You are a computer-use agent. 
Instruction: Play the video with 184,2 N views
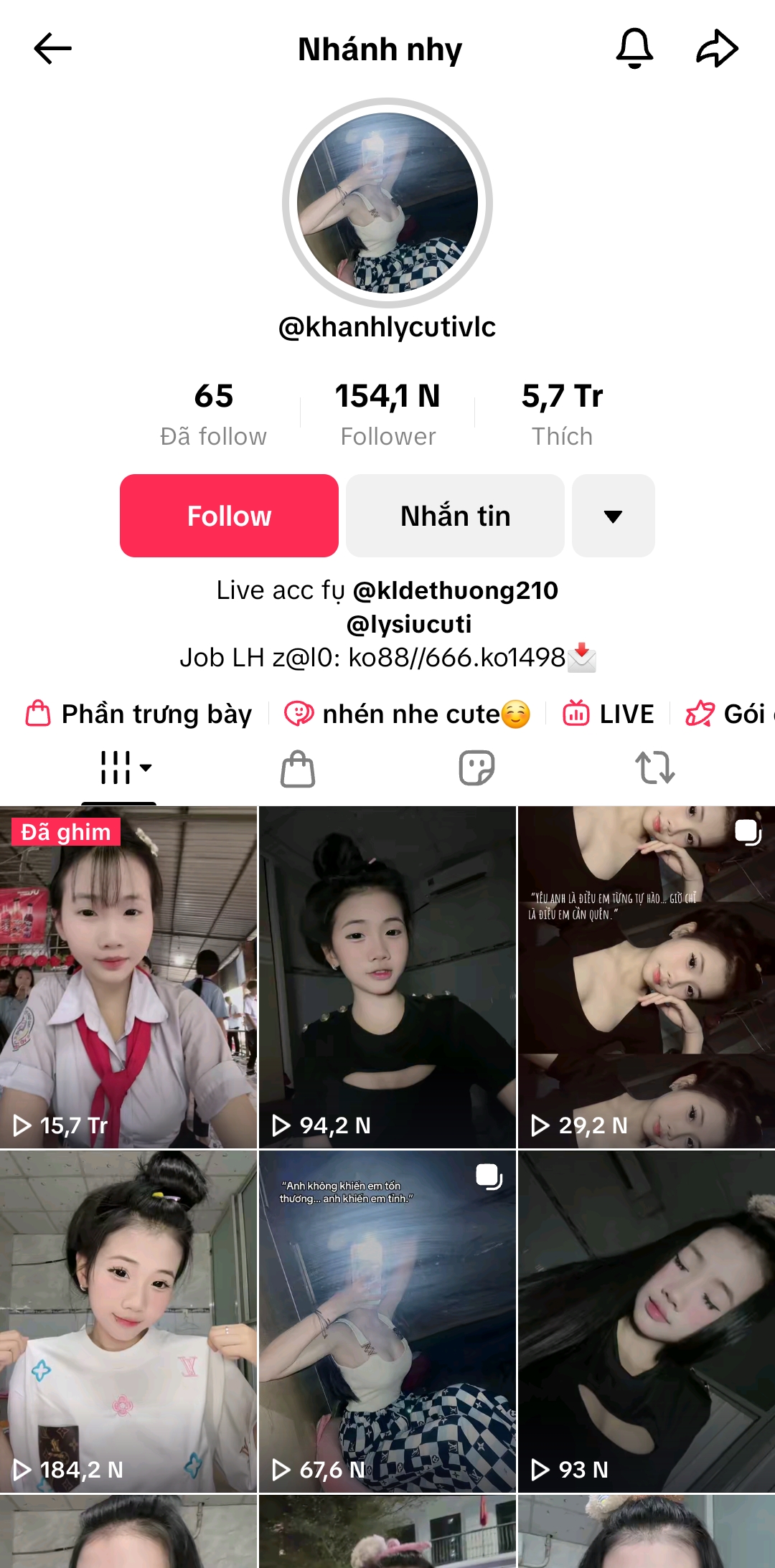[x=128, y=1321]
